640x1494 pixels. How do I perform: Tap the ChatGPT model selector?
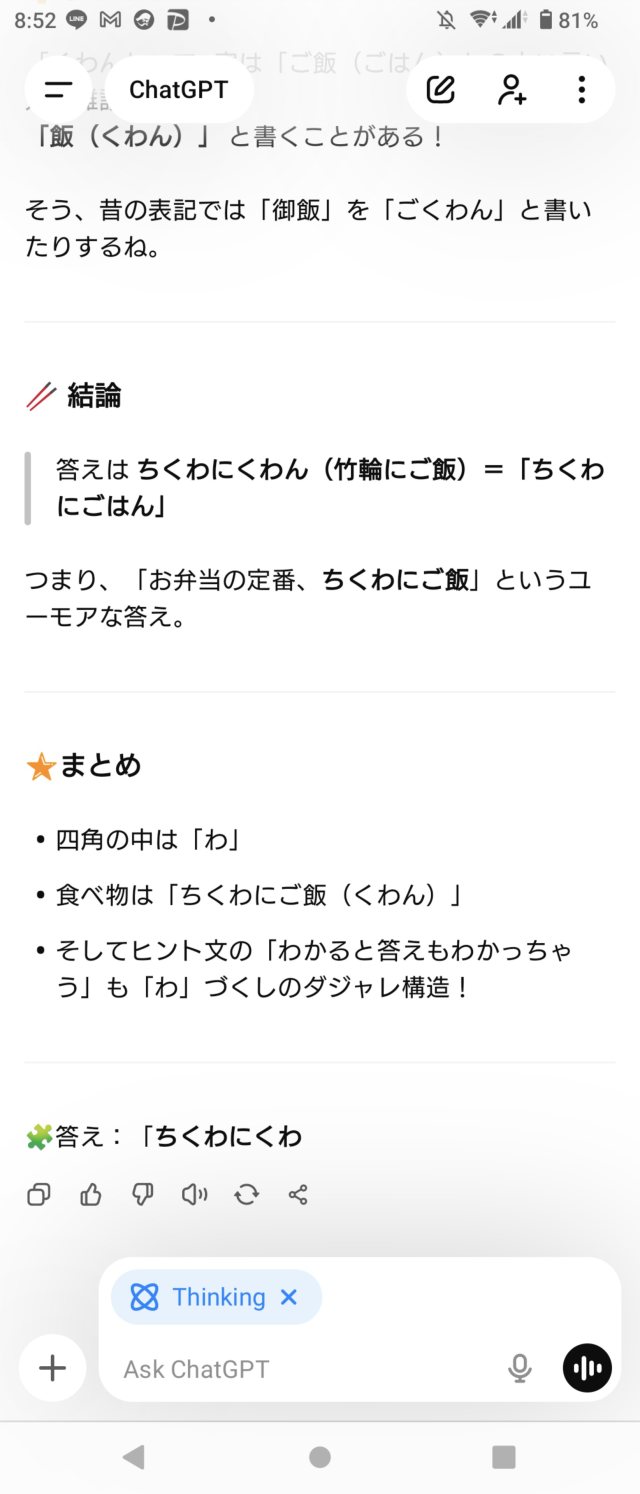tap(178, 89)
